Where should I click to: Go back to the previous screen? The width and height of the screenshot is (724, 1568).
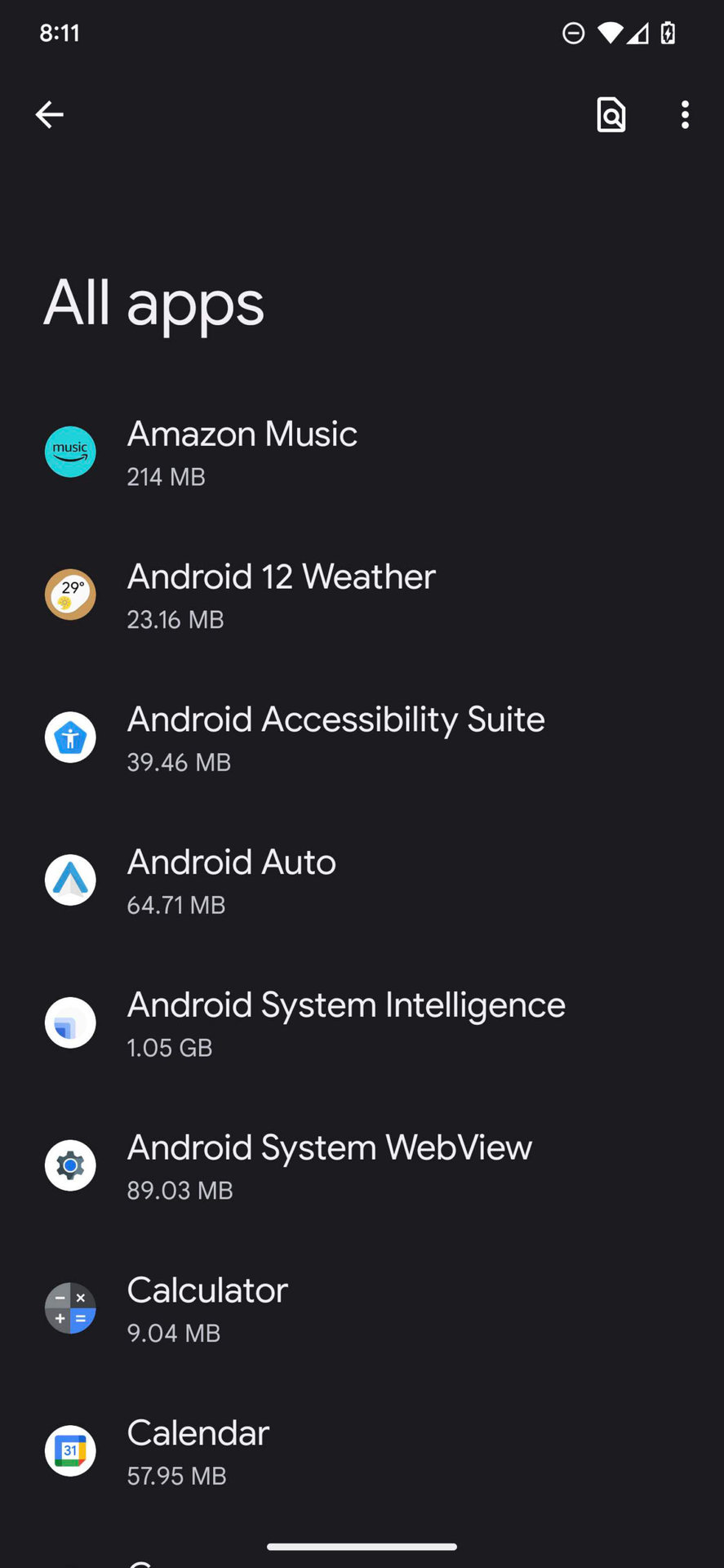[x=50, y=114]
